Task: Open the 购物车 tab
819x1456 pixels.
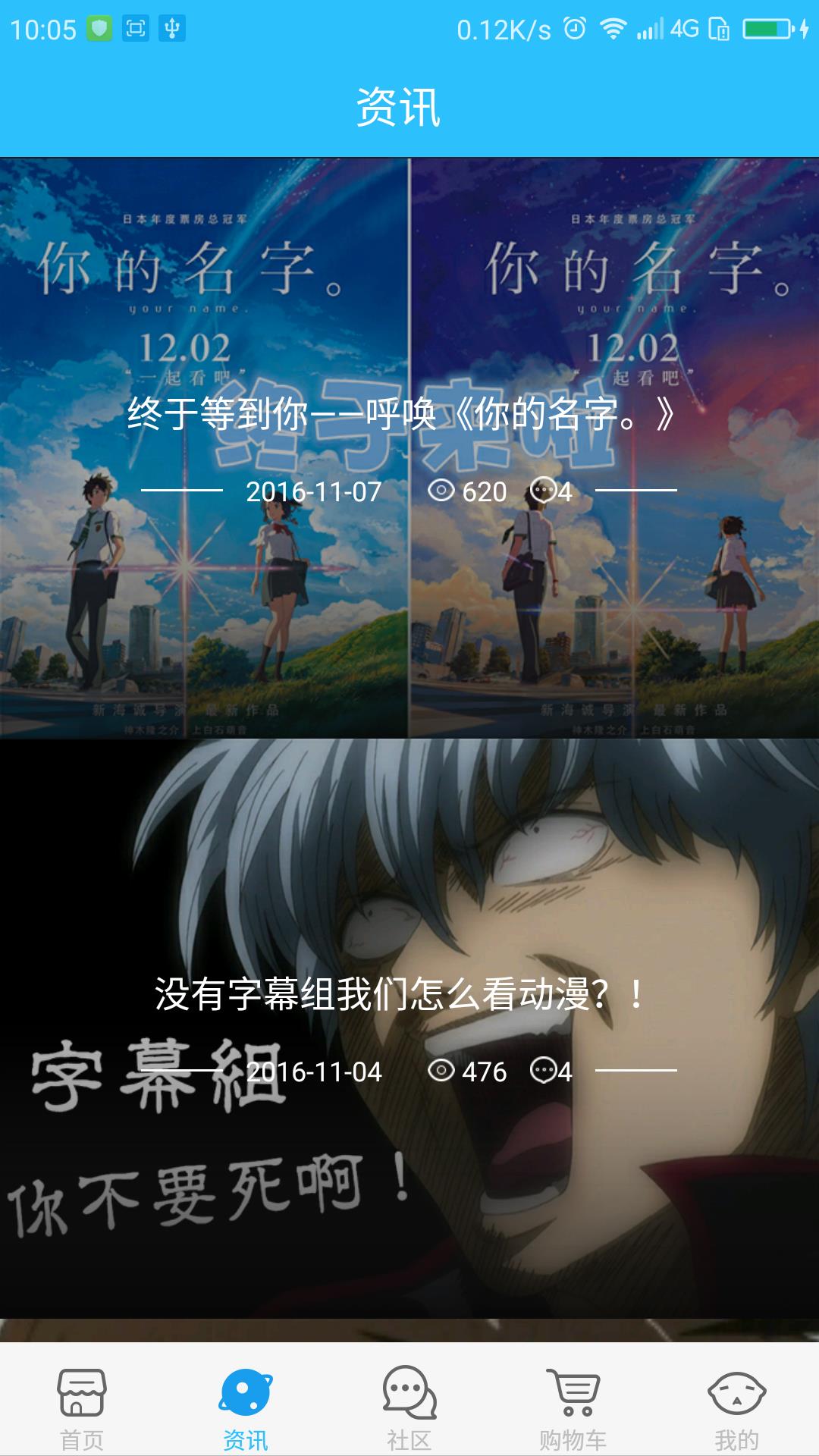Action: click(573, 1407)
